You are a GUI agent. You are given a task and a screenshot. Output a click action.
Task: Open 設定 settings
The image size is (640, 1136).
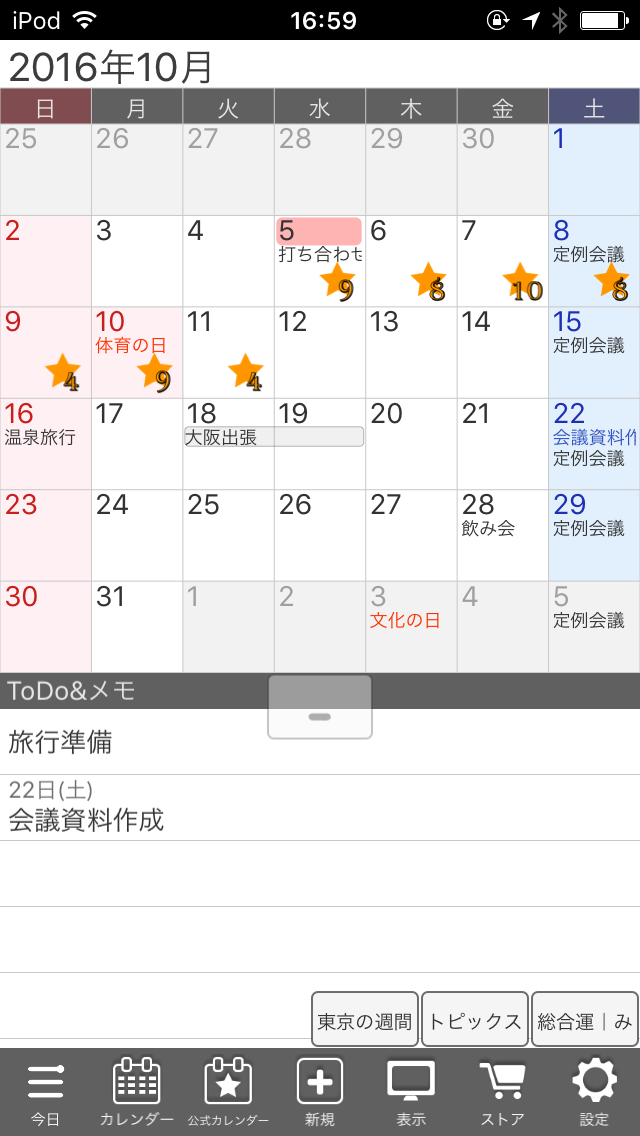coord(594,1092)
